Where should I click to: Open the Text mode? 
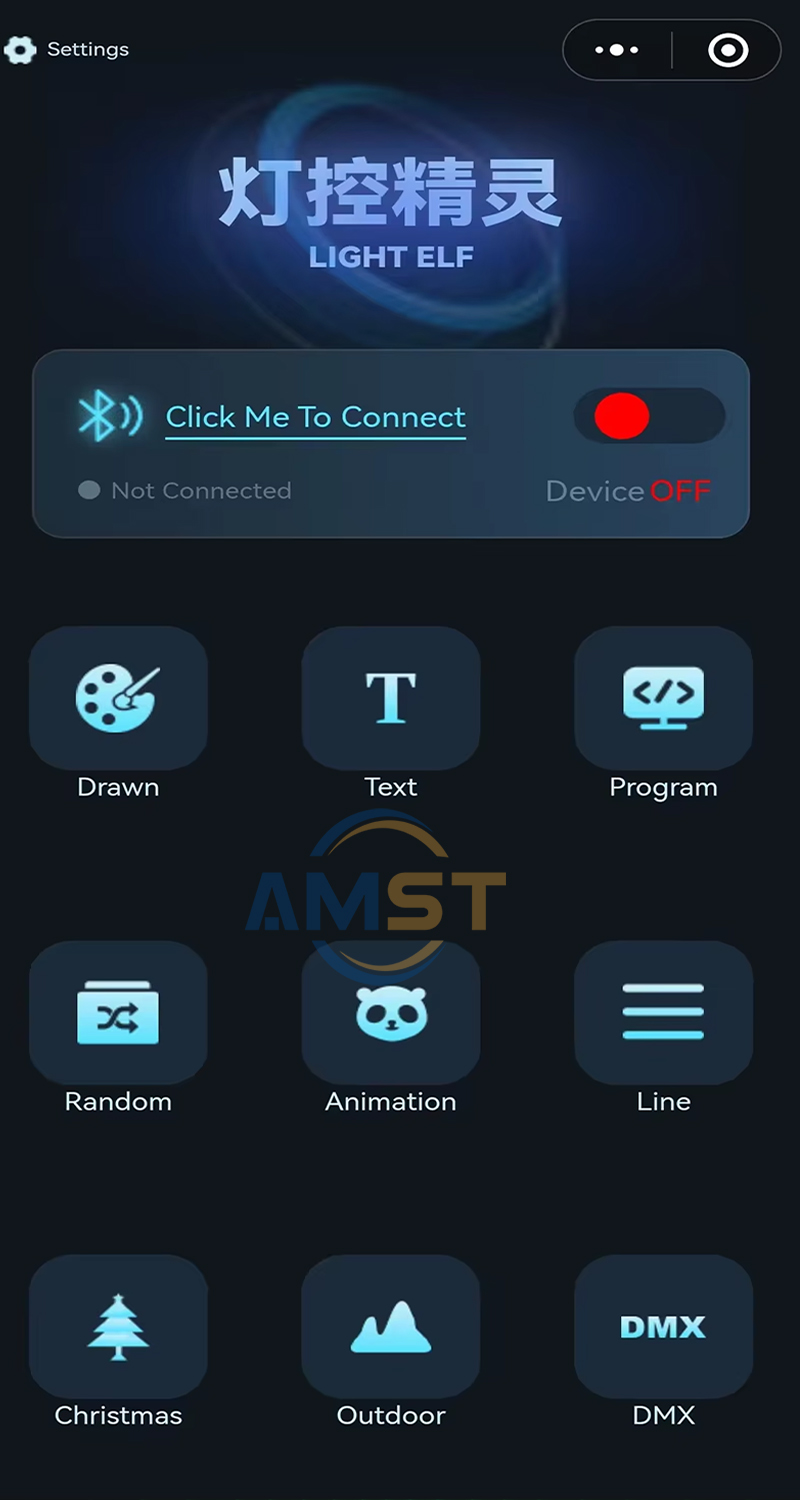(391, 698)
